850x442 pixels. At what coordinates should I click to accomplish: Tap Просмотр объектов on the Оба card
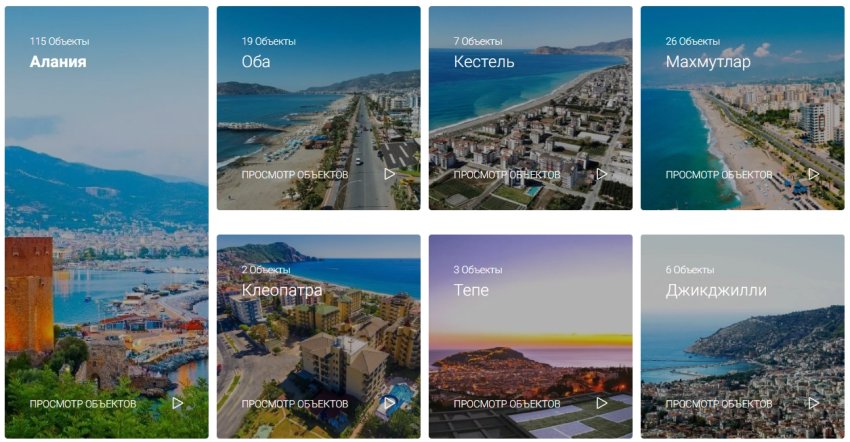pyautogui.click(x=296, y=174)
